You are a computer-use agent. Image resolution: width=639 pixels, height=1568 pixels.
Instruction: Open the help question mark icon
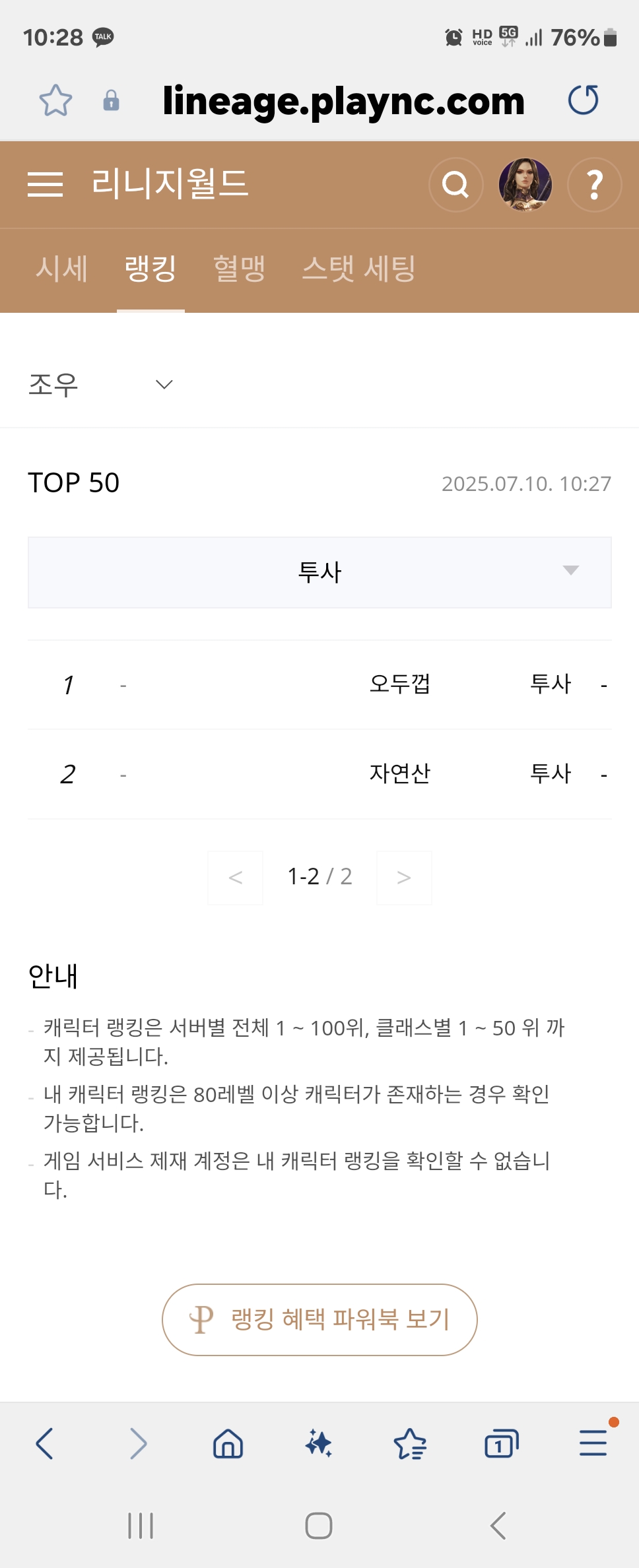pyautogui.click(x=593, y=185)
